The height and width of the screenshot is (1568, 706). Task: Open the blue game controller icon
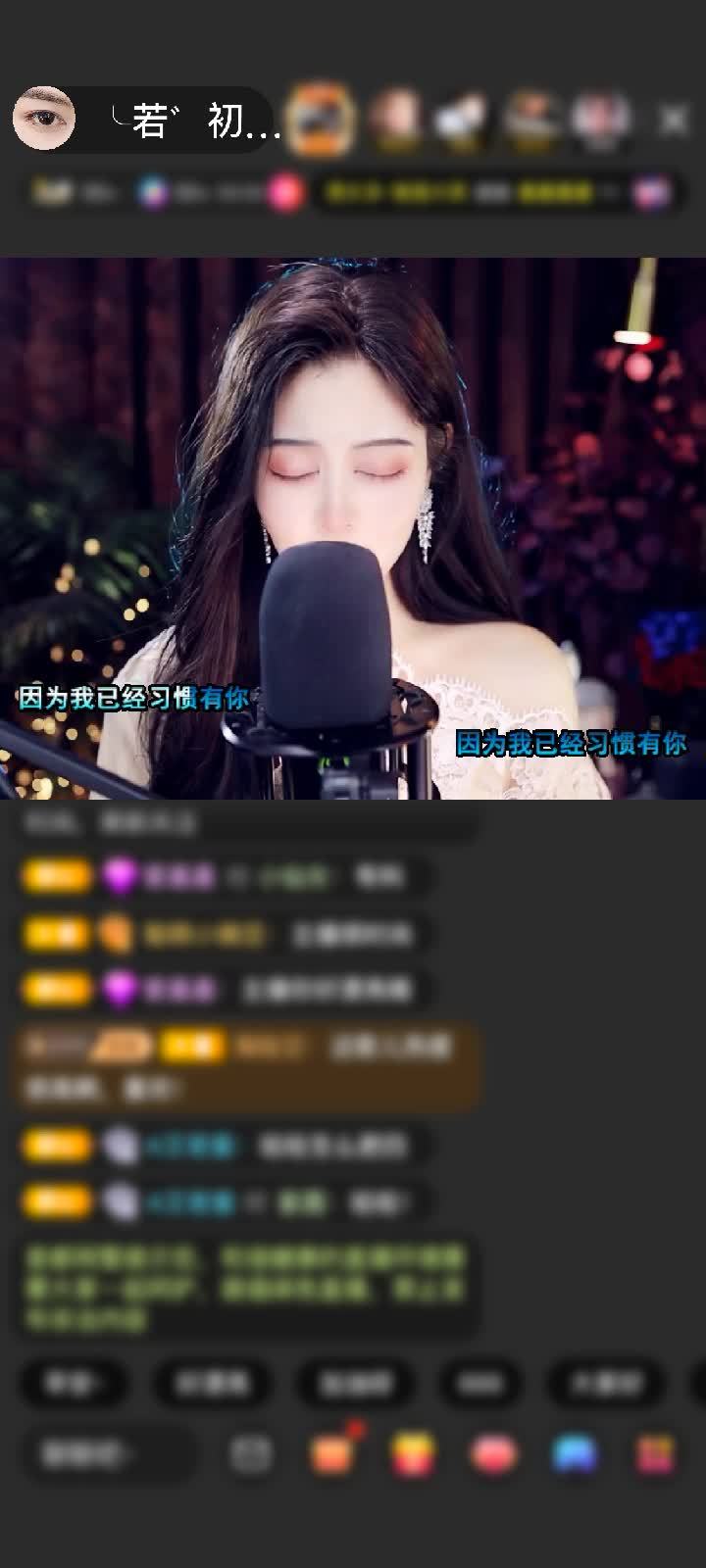click(x=575, y=1454)
